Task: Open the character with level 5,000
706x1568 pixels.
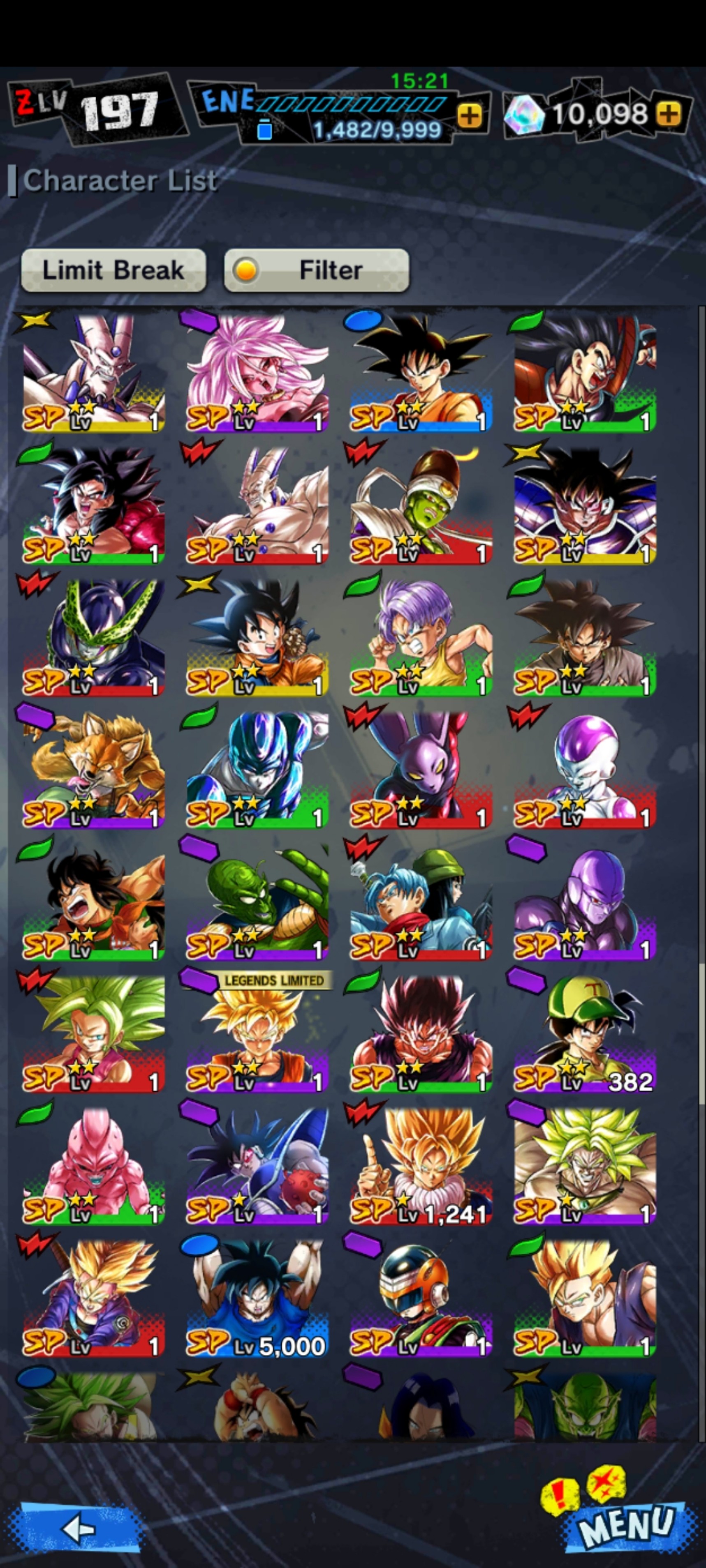Action: (x=257, y=1296)
